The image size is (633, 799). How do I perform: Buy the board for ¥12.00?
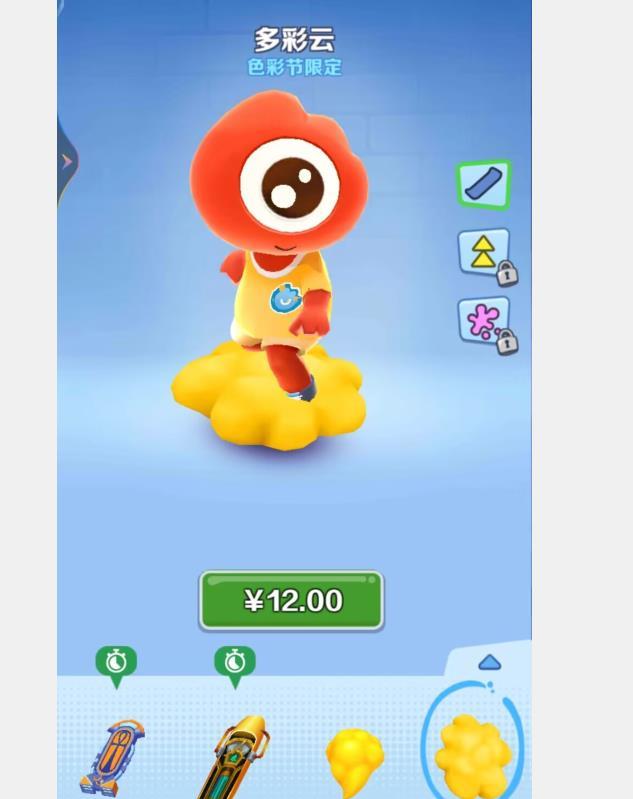click(291, 601)
